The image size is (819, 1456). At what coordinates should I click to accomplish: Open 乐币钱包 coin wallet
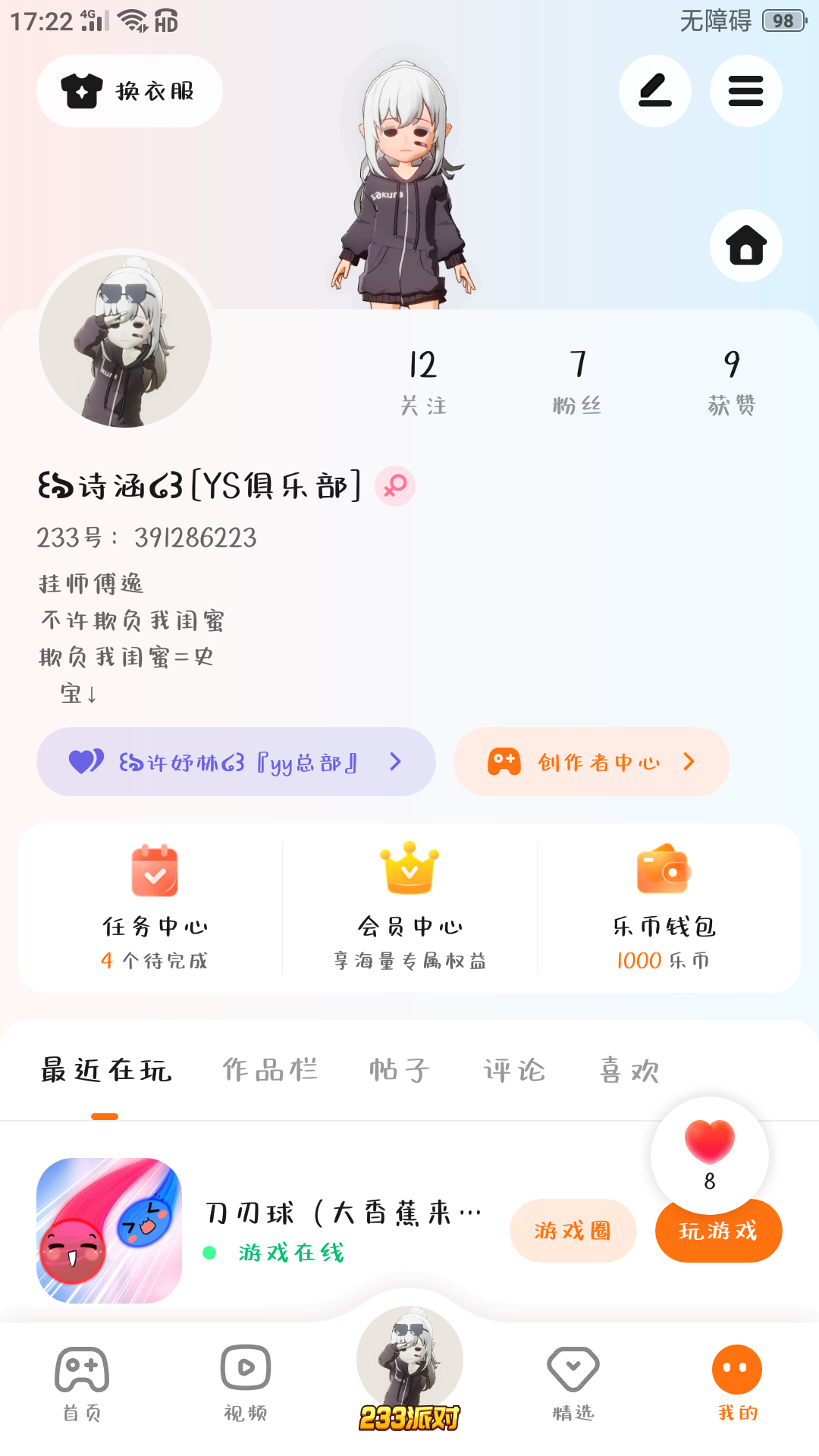[664, 908]
